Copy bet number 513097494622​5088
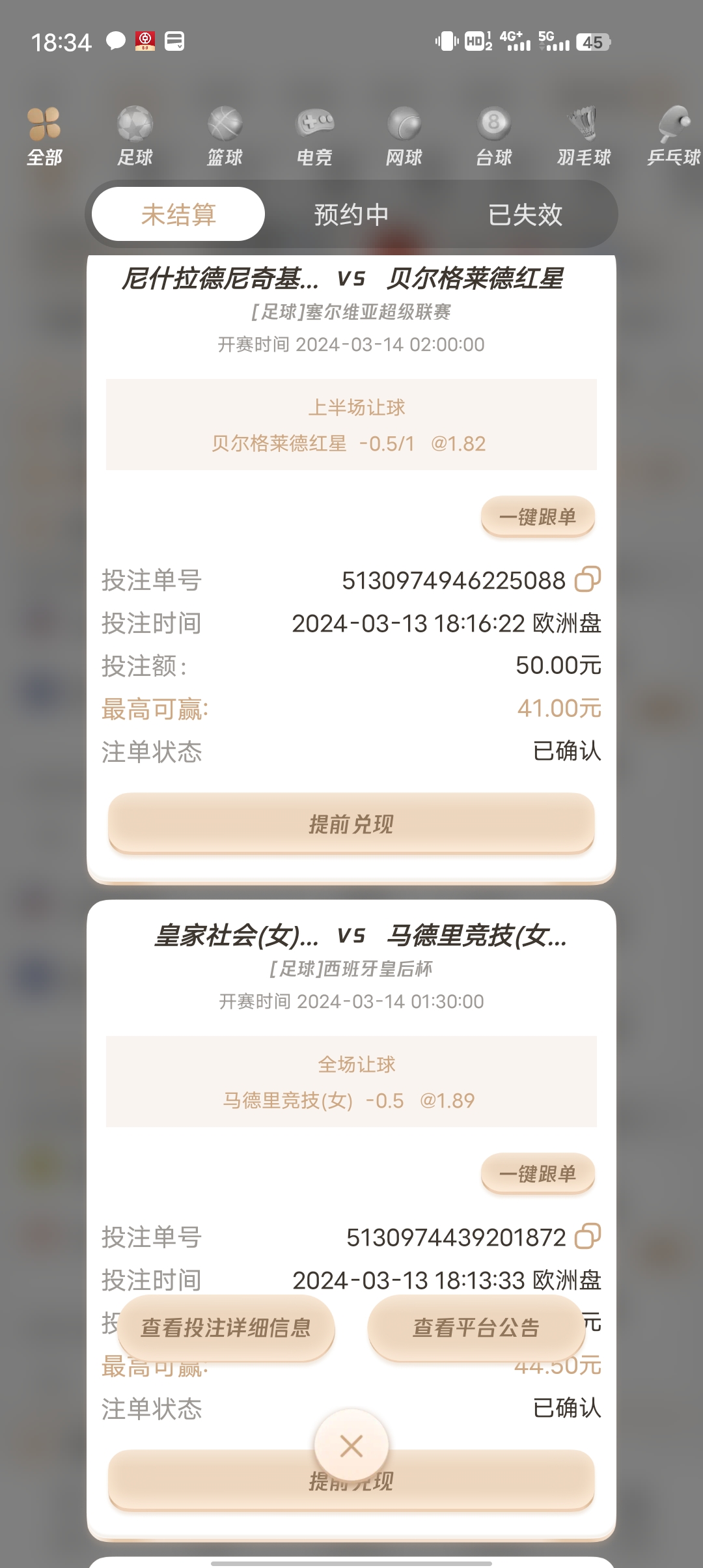The height and width of the screenshot is (1568, 703). pos(587,579)
